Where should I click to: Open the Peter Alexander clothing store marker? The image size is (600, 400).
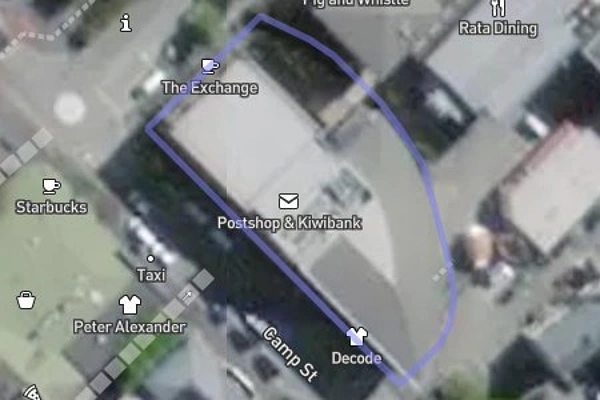coord(130,304)
